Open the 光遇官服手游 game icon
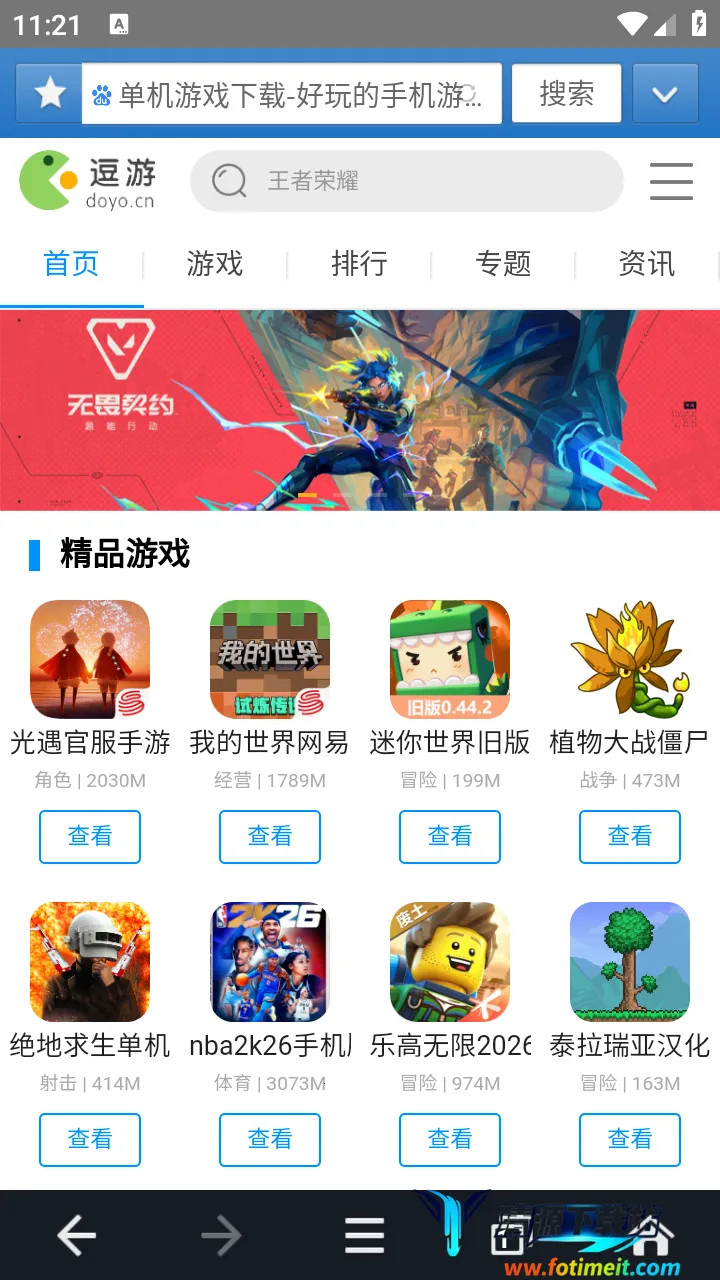 tap(90, 659)
